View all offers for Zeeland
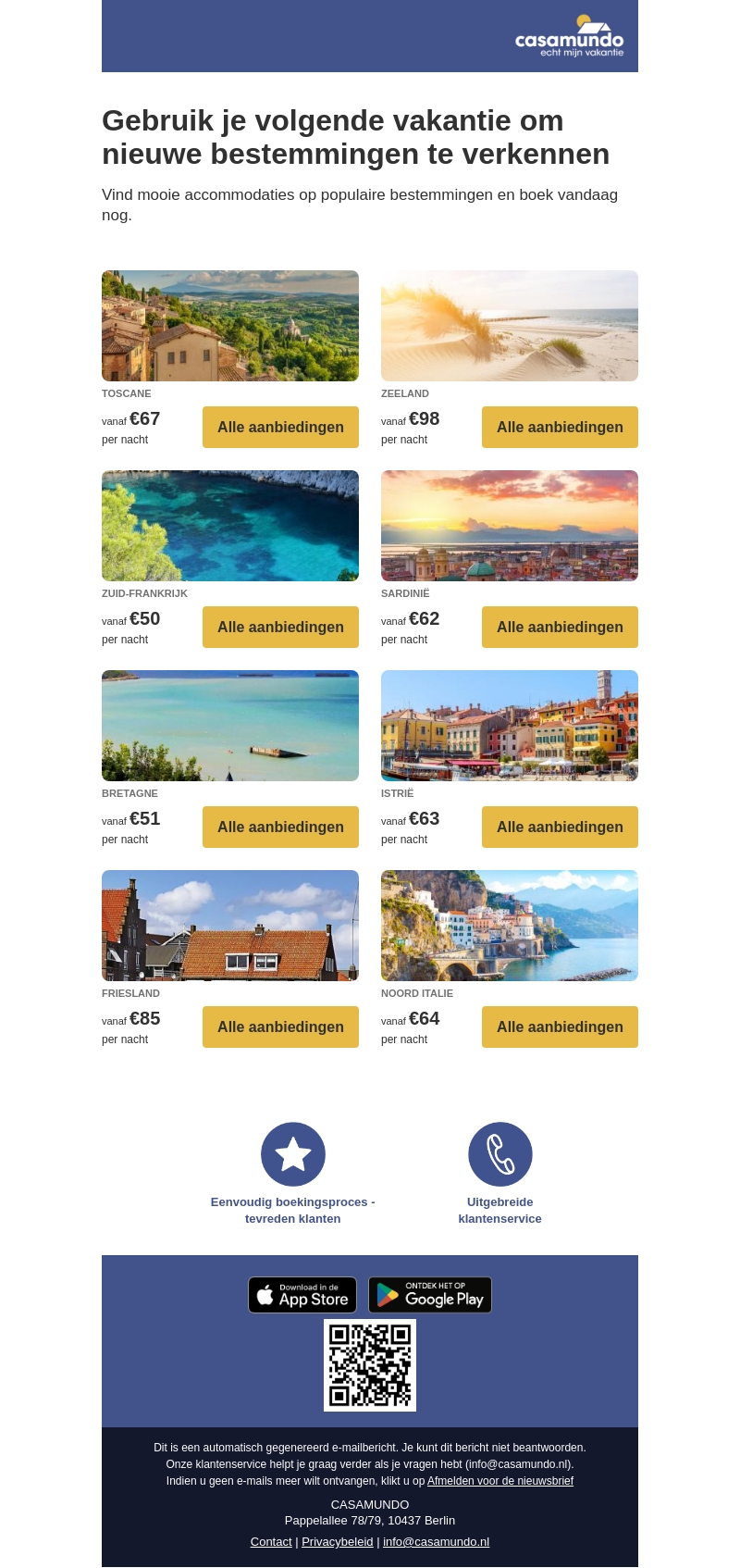This screenshot has height=1568, width=740. coord(560,427)
